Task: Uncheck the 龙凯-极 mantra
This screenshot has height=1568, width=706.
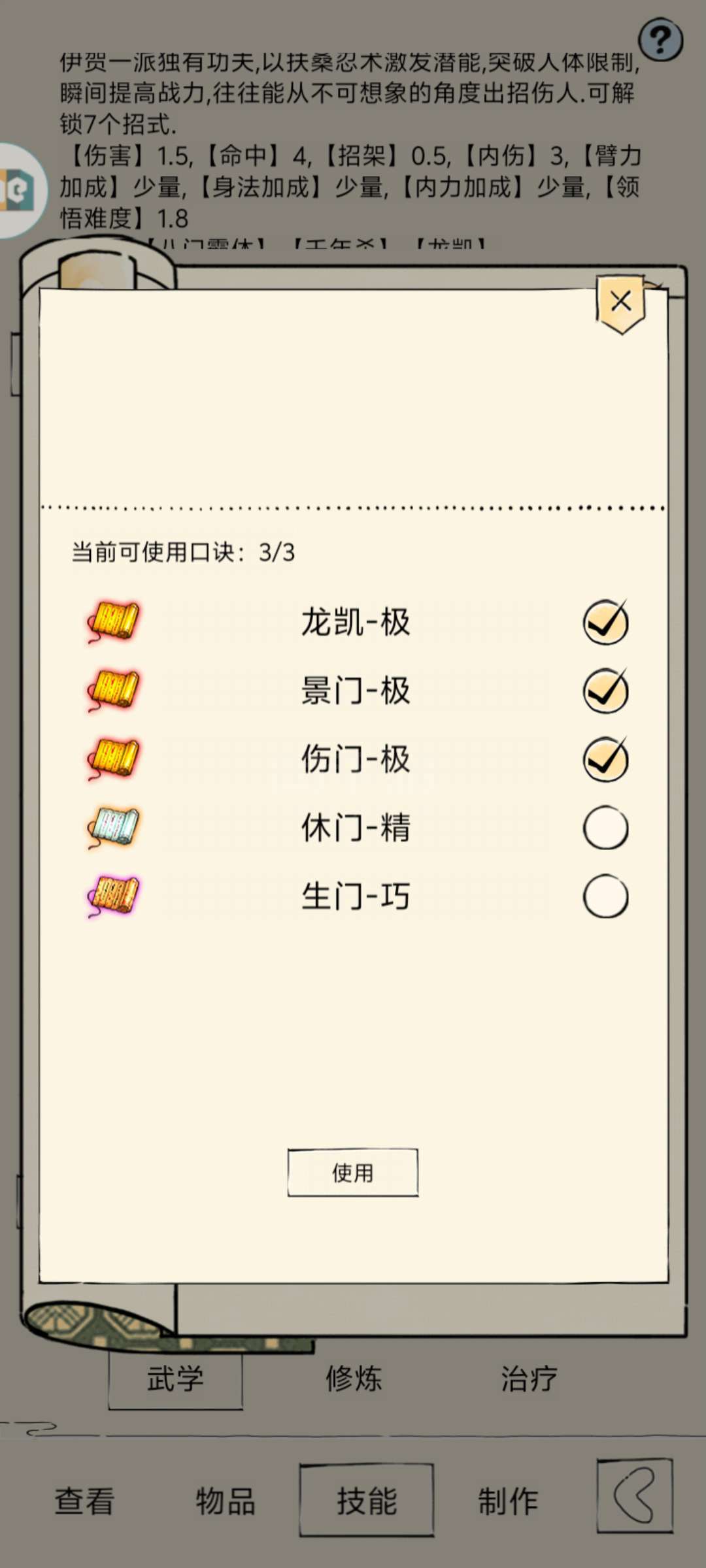Action: pos(606,622)
